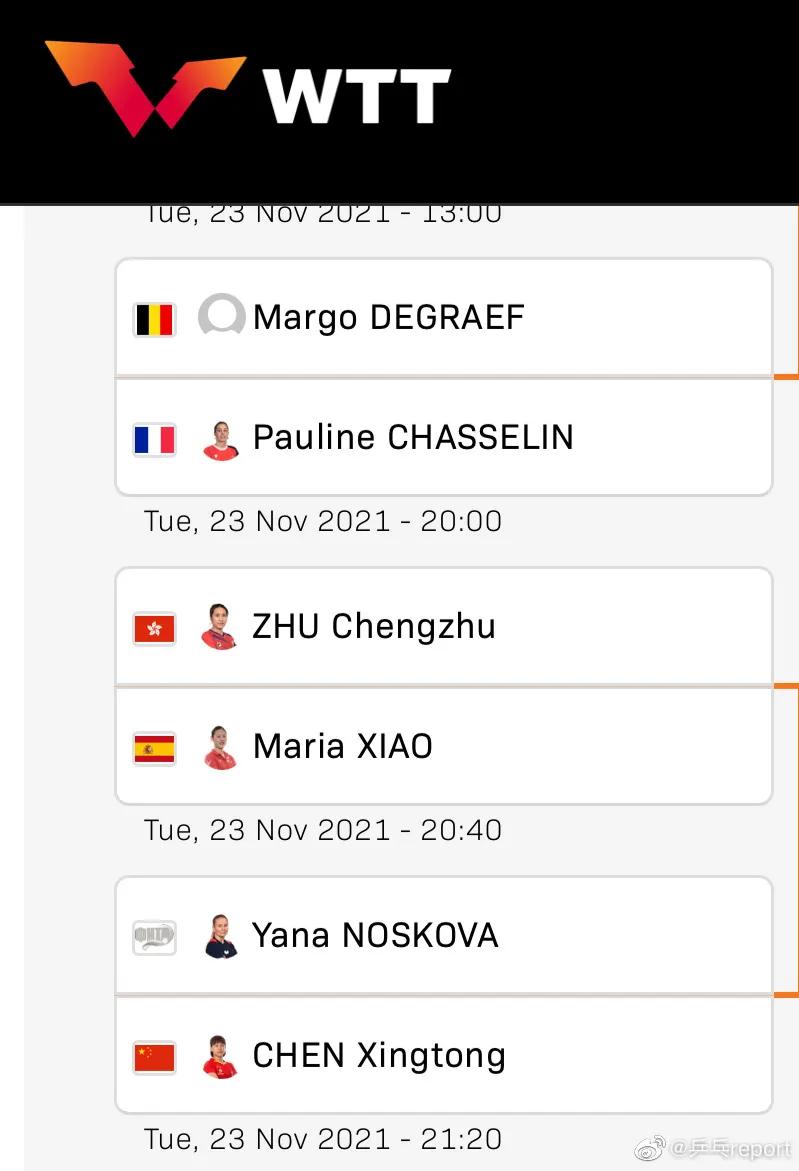Image resolution: width=799 pixels, height=1171 pixels.
Task: Click the neutral flag beside Yana NOSKOVA
Action: tap(153, 936)
